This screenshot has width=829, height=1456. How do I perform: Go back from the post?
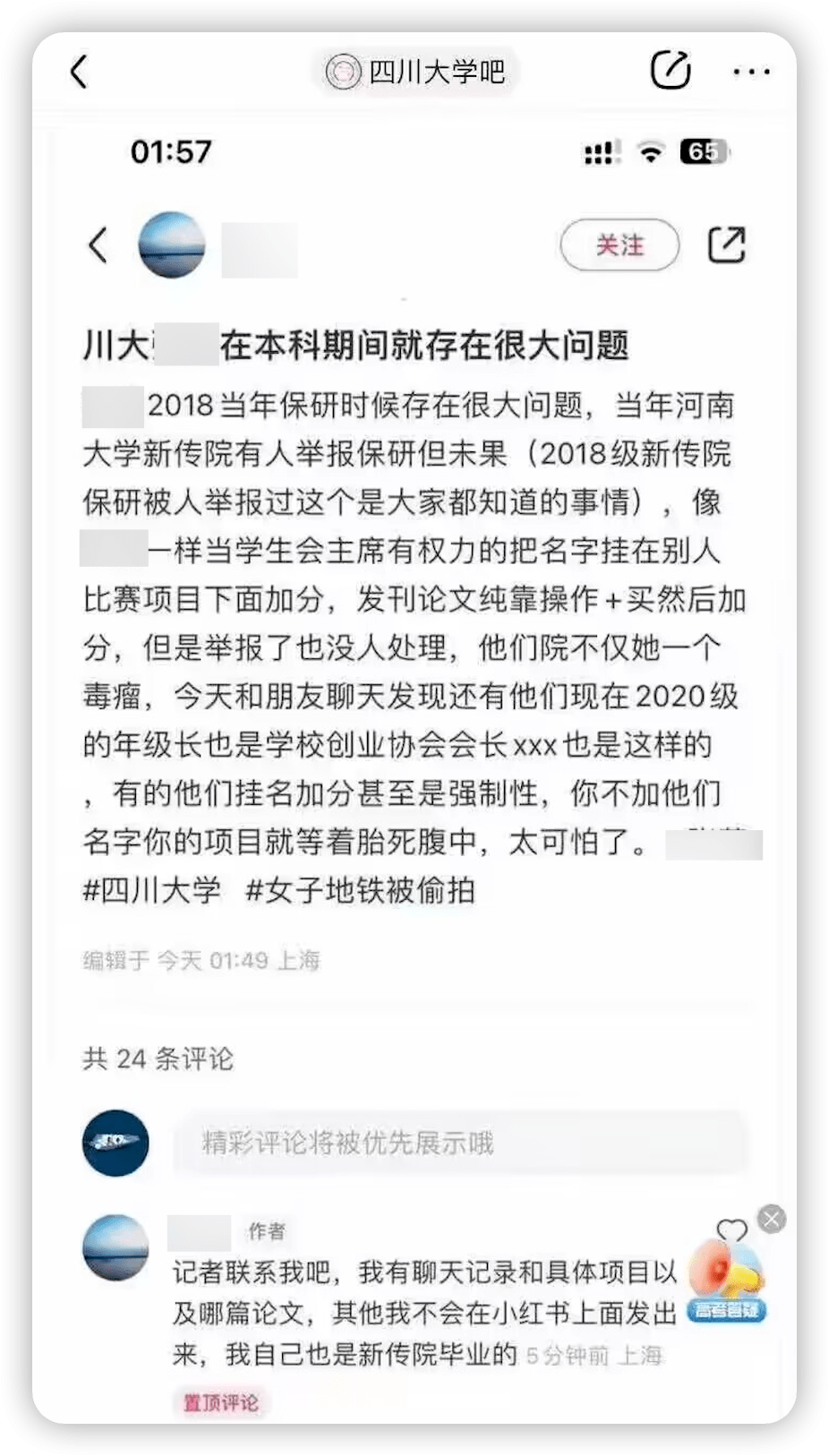click(79, 72)
